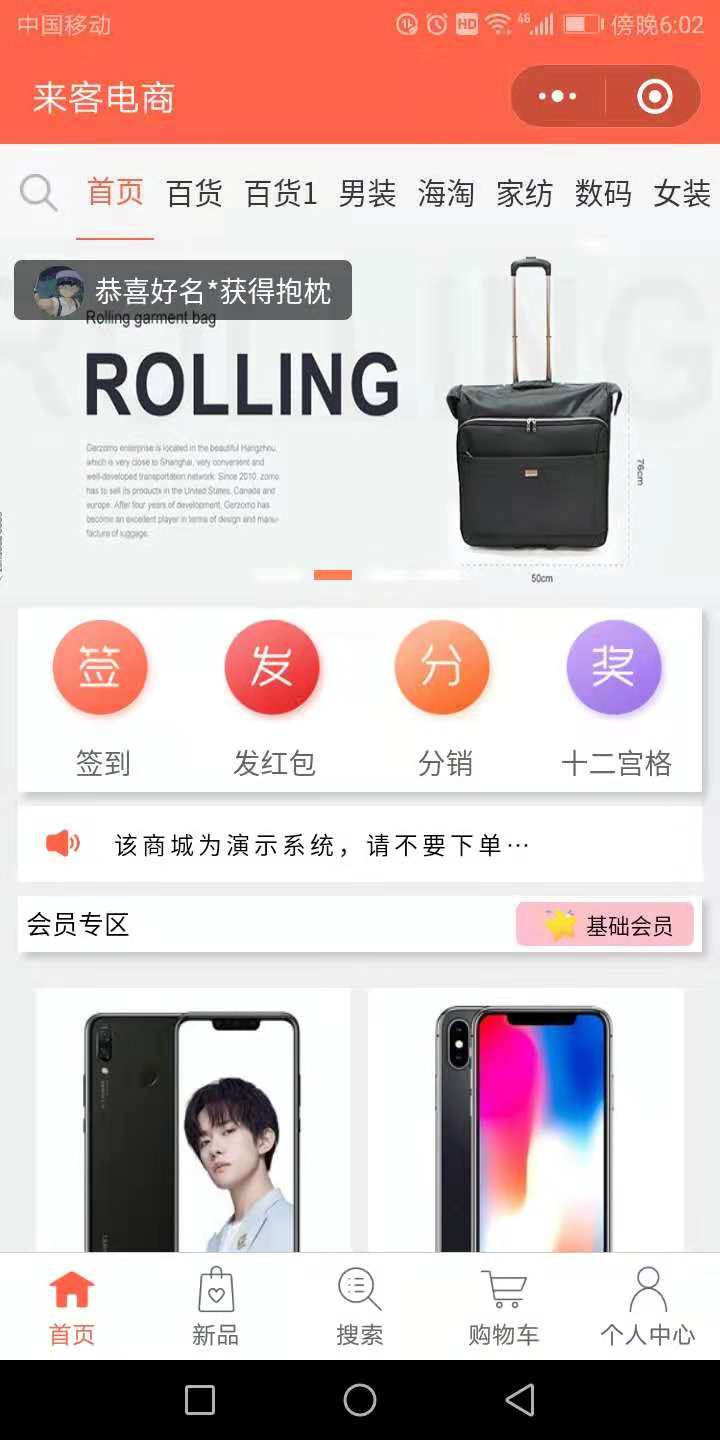Switch to the 家纺 category tab
Image resolution: width=720 pixels, height=1440 pixels.
(x=524, y=193)
